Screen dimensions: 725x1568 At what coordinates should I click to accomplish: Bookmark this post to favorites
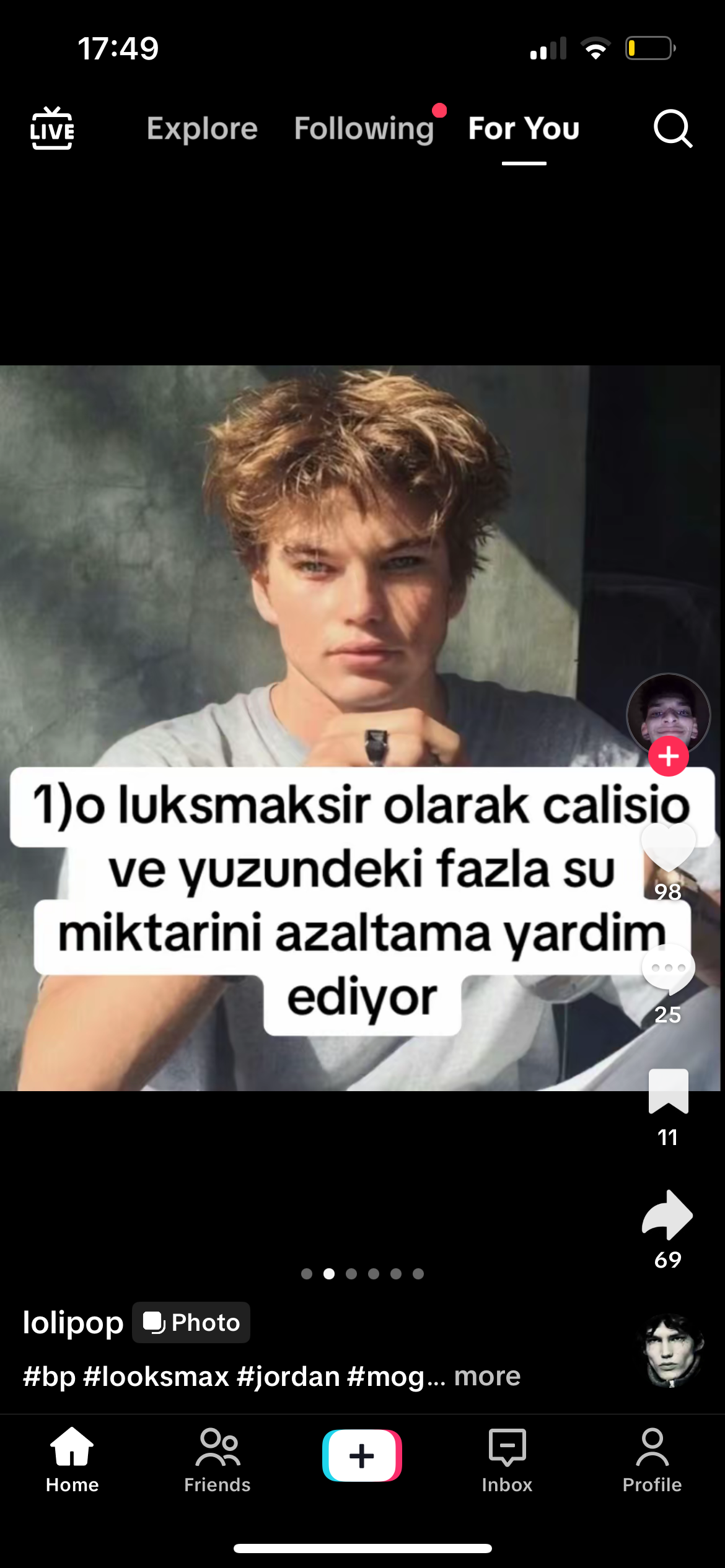[668, 1091]
